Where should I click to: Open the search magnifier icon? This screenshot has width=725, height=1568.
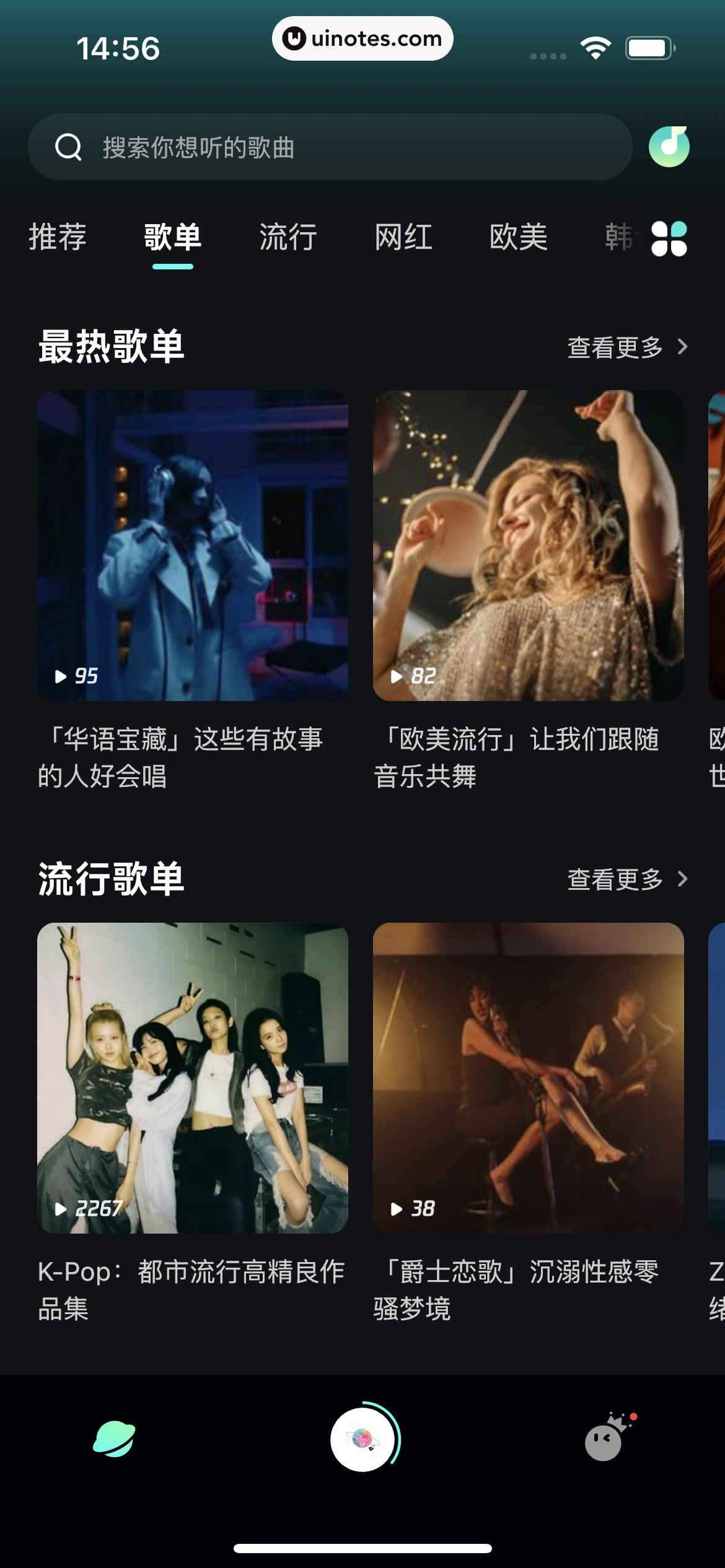click(x=67, y=147)
